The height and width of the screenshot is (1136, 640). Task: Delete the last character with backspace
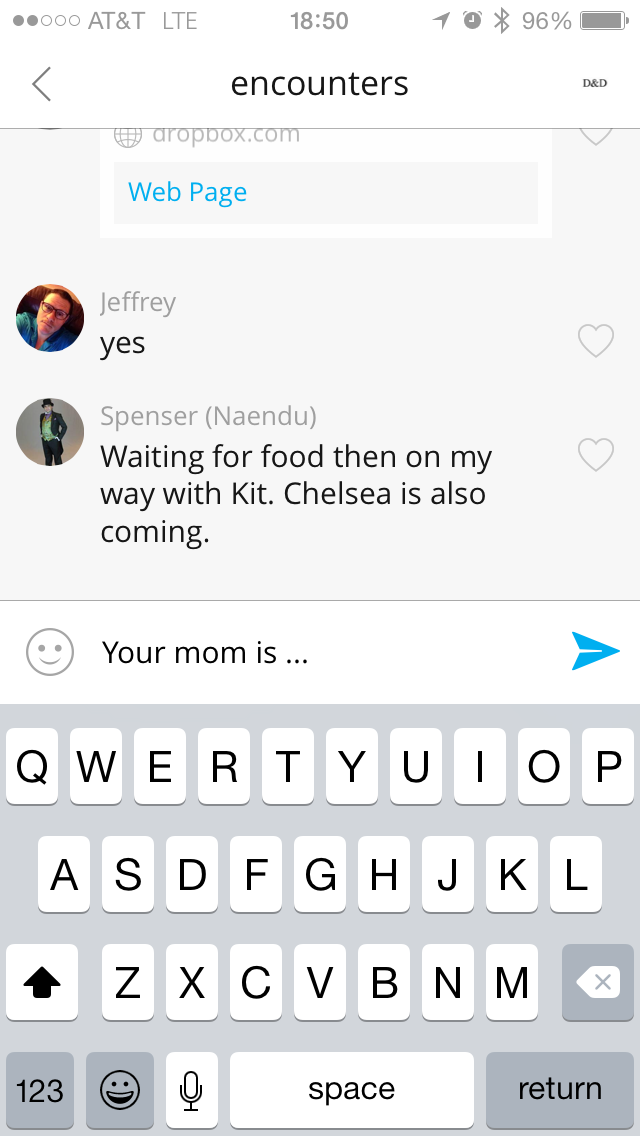(597, 983)
